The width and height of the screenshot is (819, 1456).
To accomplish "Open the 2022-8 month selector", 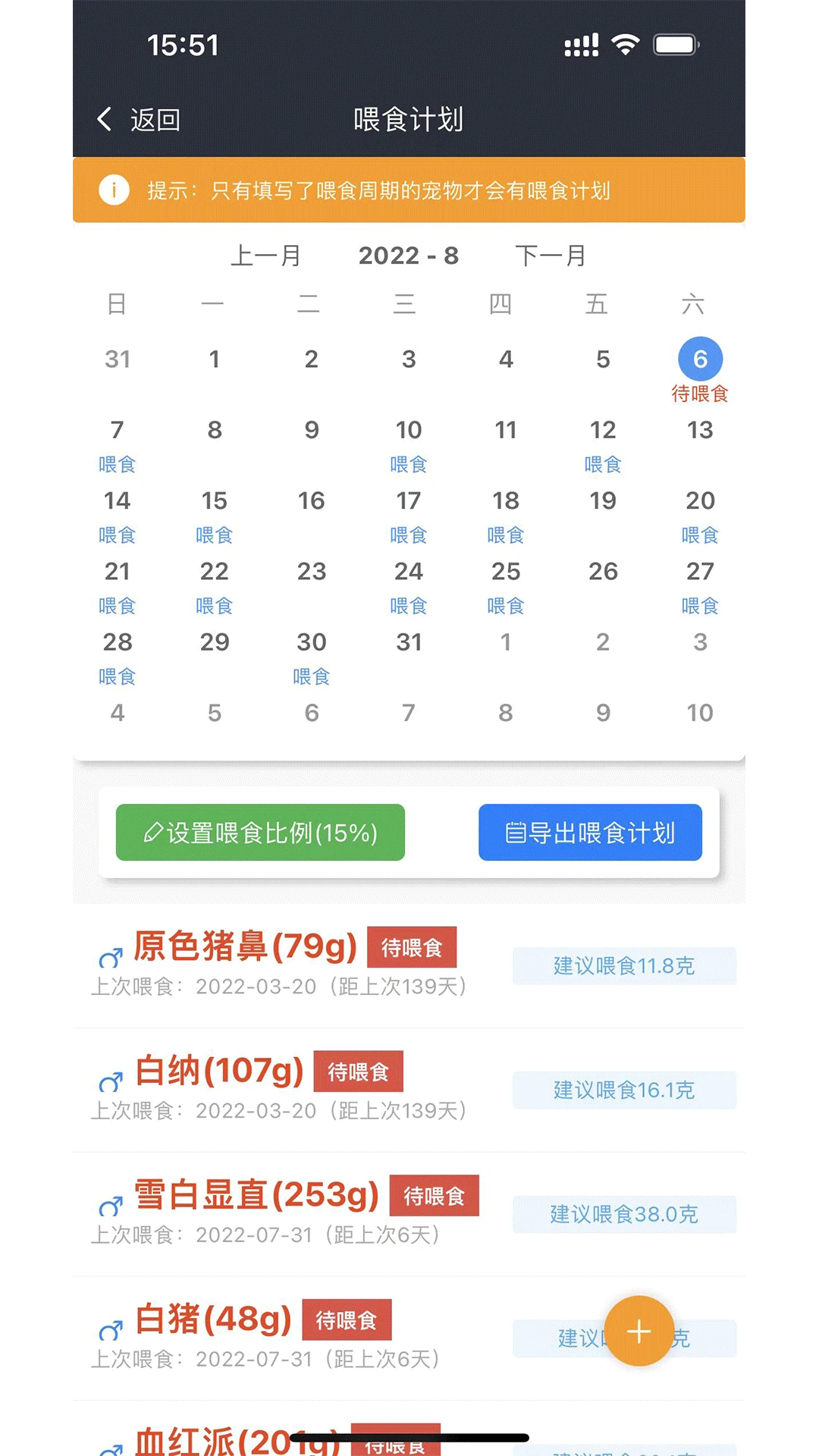I will (x=408, y=256).
